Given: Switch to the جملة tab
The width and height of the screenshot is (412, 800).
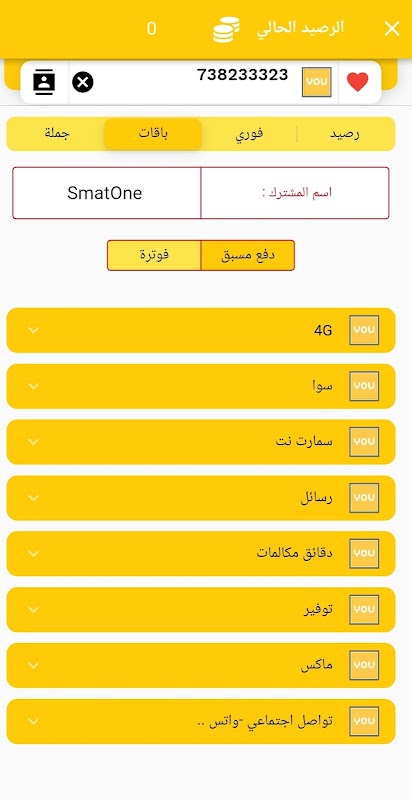Looking at the screenshot, I should pyautogui.click(x=56, y=134).
